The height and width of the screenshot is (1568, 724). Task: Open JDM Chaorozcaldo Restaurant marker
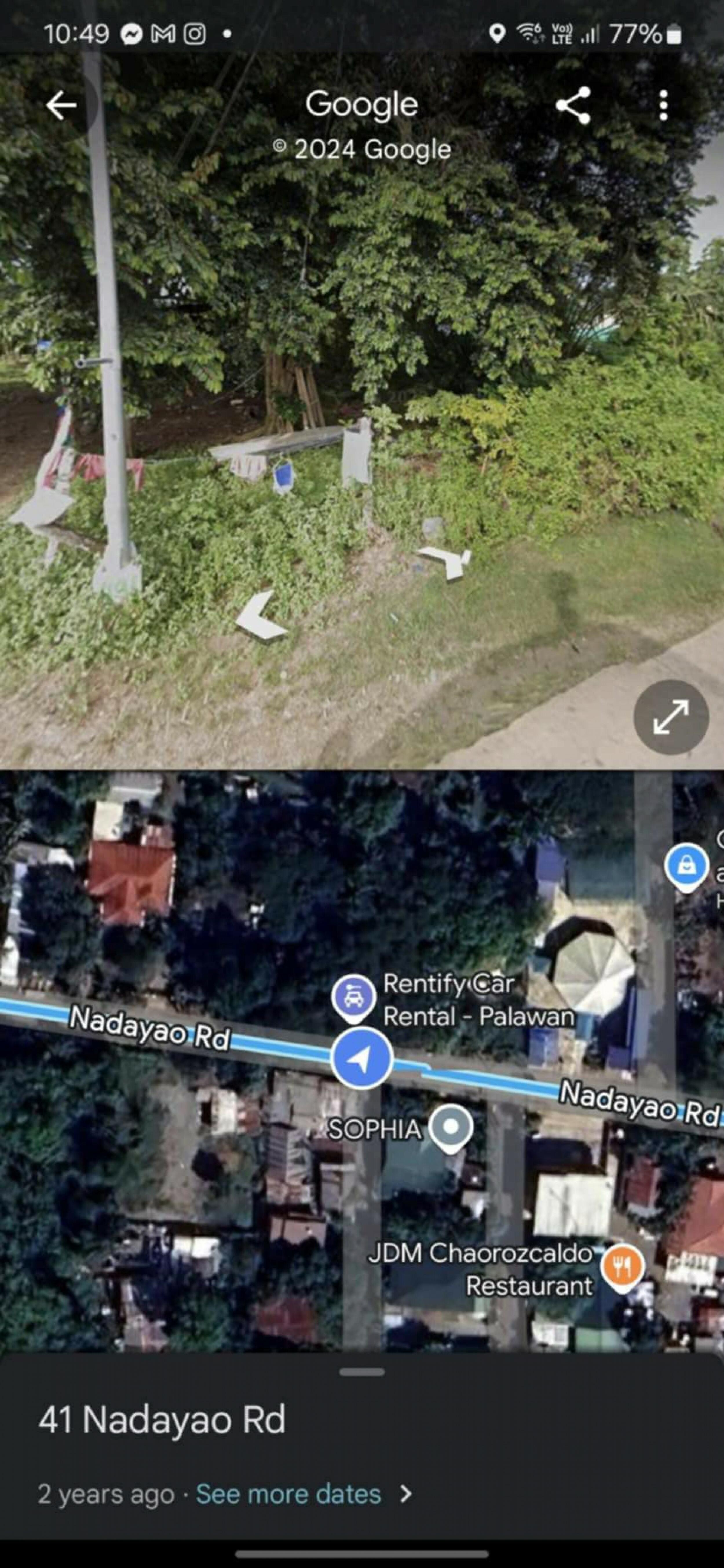click(621, 1267)
